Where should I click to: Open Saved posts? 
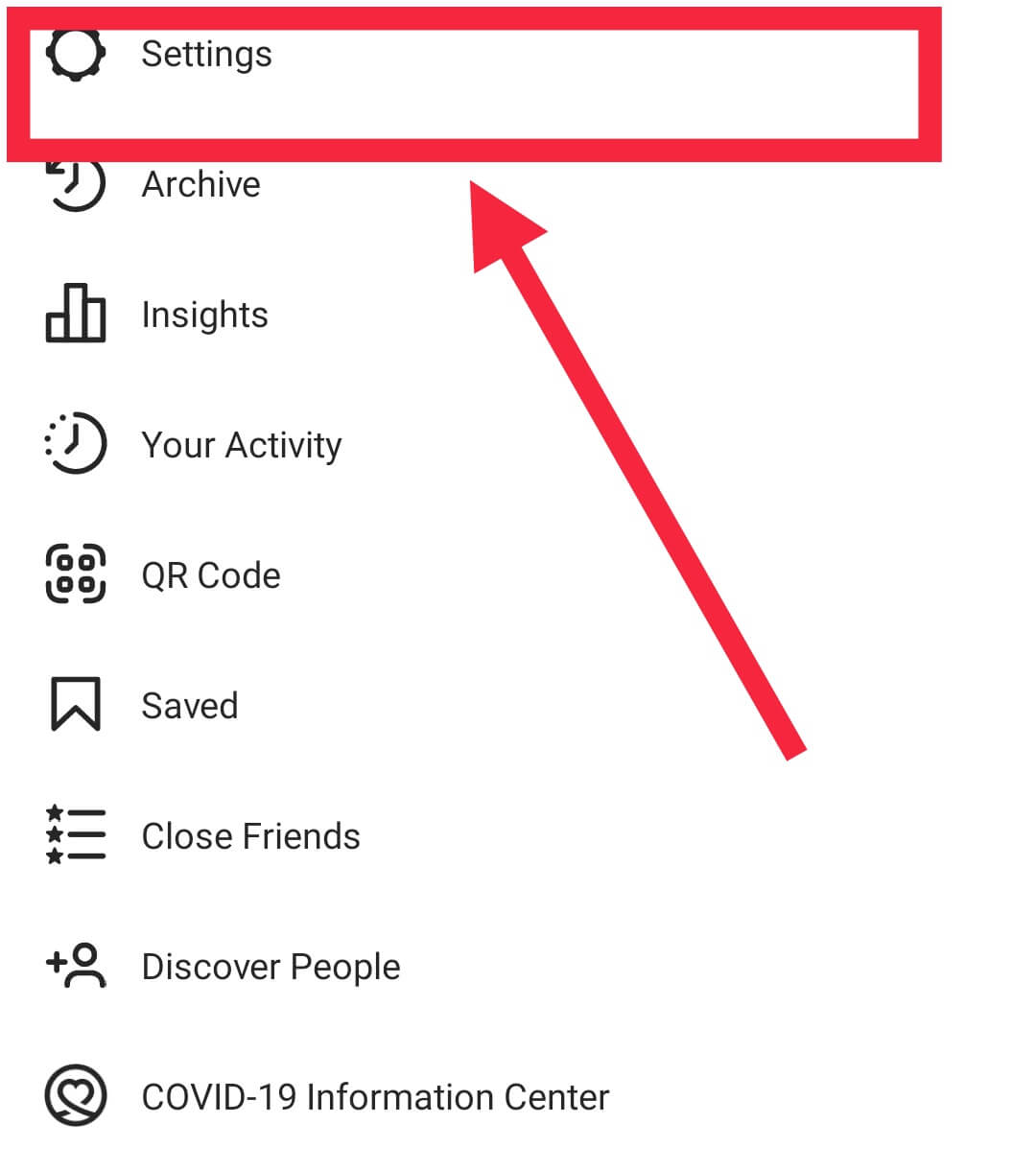(x=189, y=706)
